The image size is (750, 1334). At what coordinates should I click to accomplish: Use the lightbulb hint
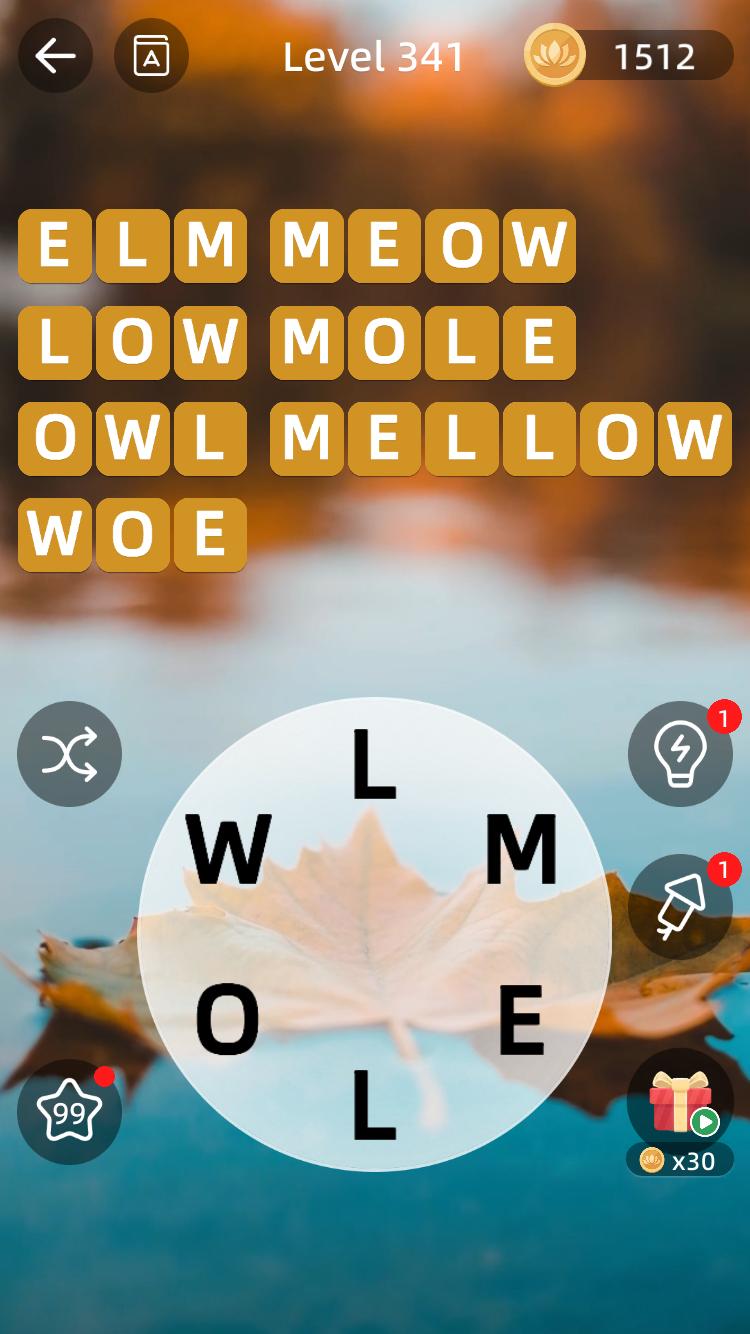point(680,754)
